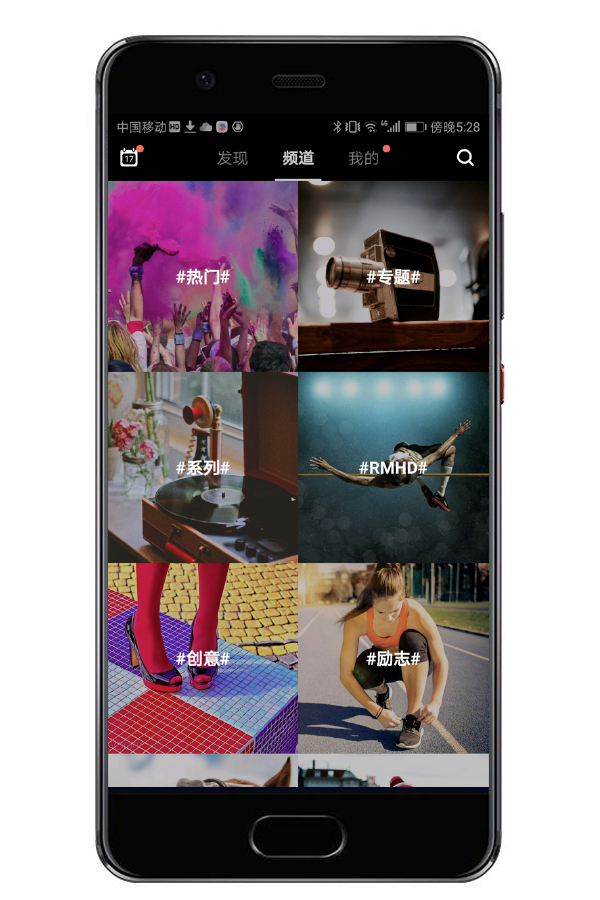View the #系列# channel tile
Viewport: 600px width, 900px height.
click(203, 467)
